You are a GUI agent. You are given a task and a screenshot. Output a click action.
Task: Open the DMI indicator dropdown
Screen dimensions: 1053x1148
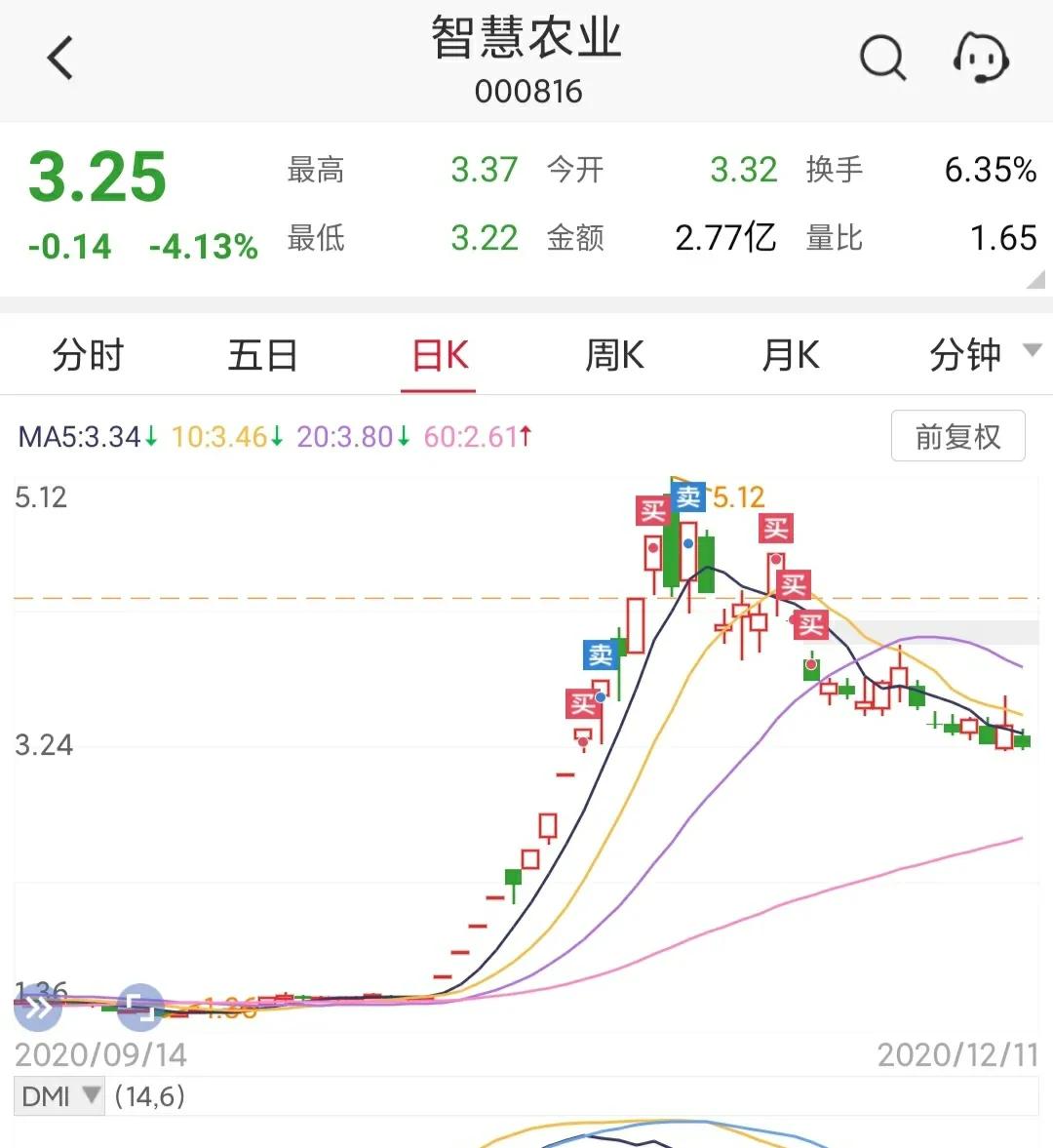click(x=58, y=1095)
